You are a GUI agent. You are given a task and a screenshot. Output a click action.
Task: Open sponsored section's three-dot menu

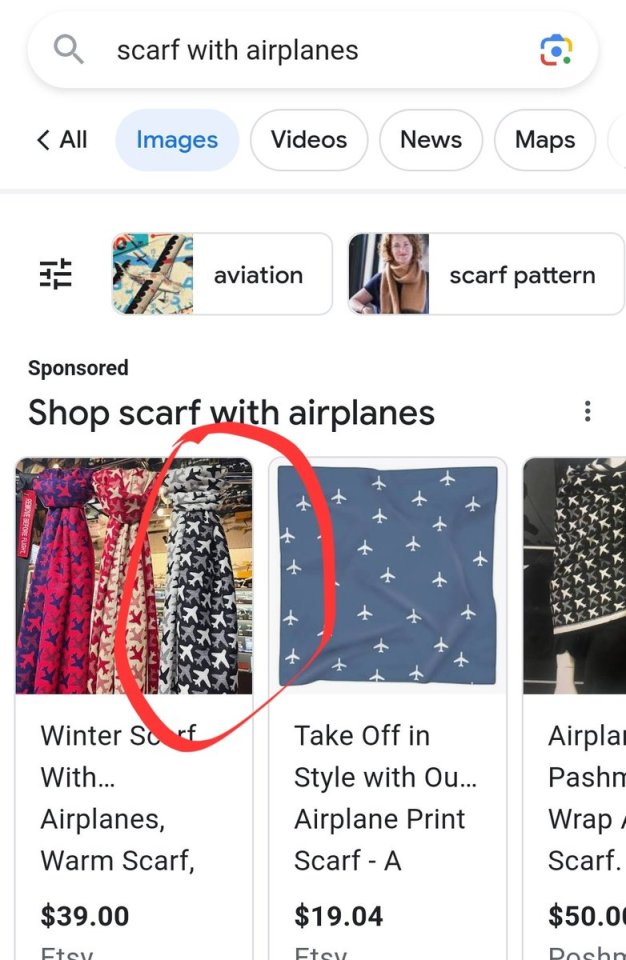(x=587, y=411)
